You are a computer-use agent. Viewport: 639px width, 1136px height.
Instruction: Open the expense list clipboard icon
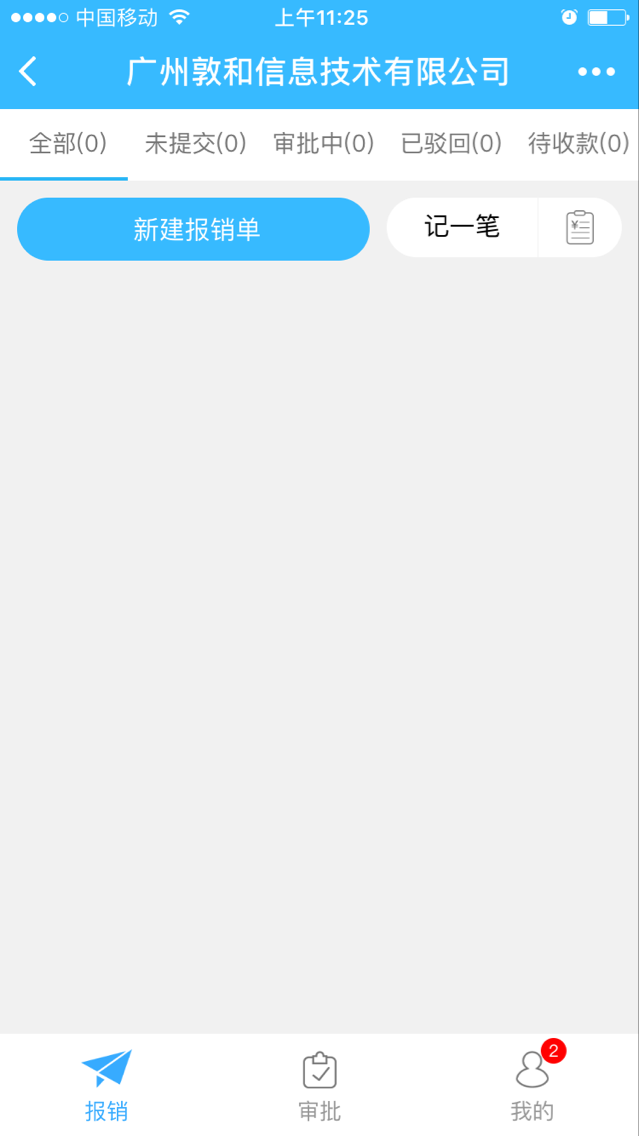579,228
